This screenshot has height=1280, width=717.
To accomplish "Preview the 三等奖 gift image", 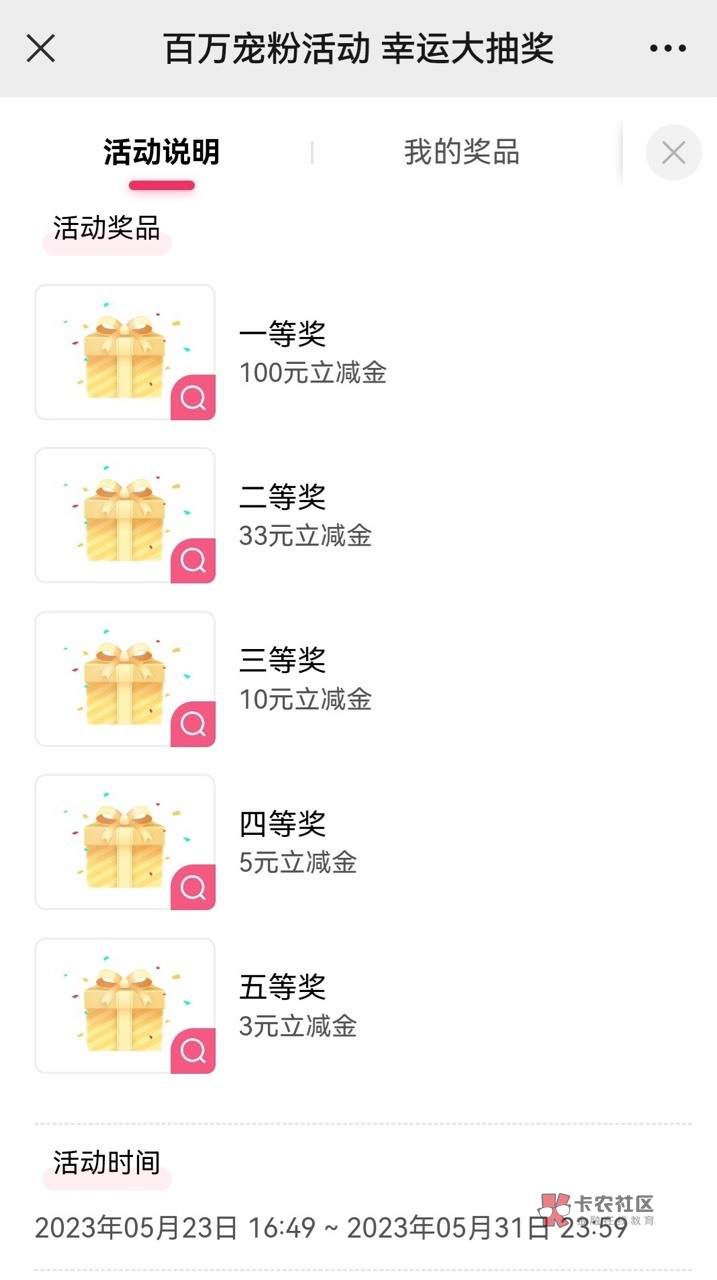I will tap(125, 678).
